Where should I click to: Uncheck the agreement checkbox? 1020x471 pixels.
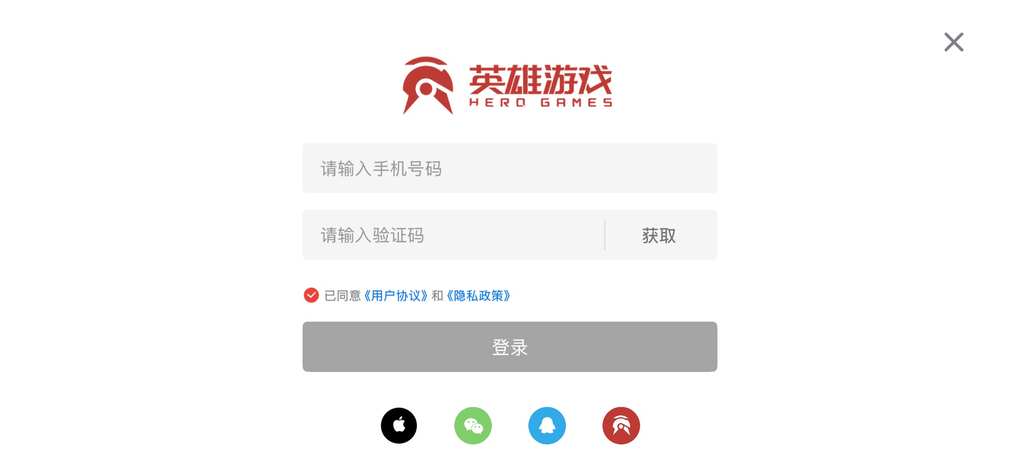pos(311,295)
